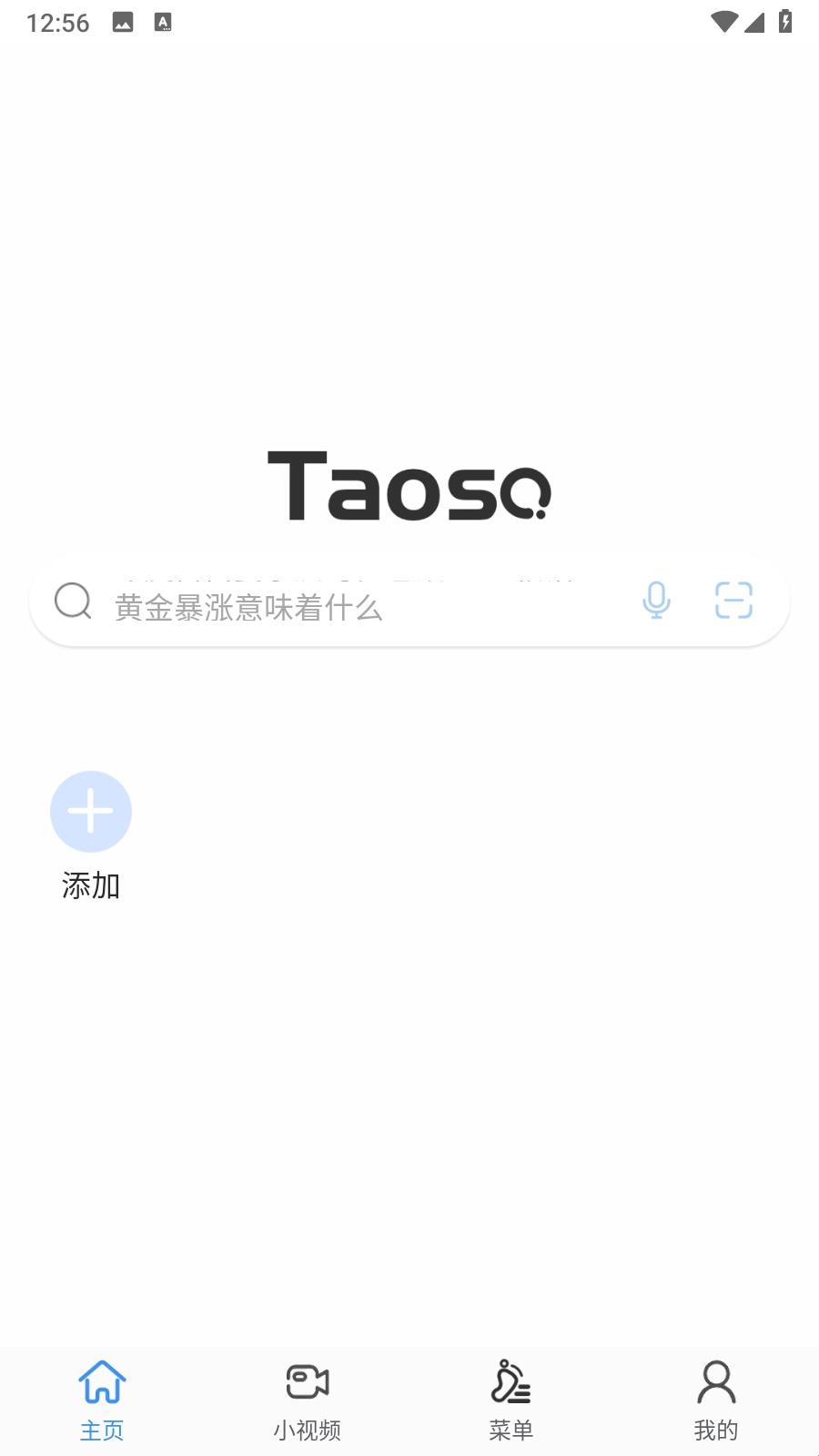This screenshot has width=819, height=1456.
Task: Start voice search with the microphone icon
Action: tap(656, 601)
